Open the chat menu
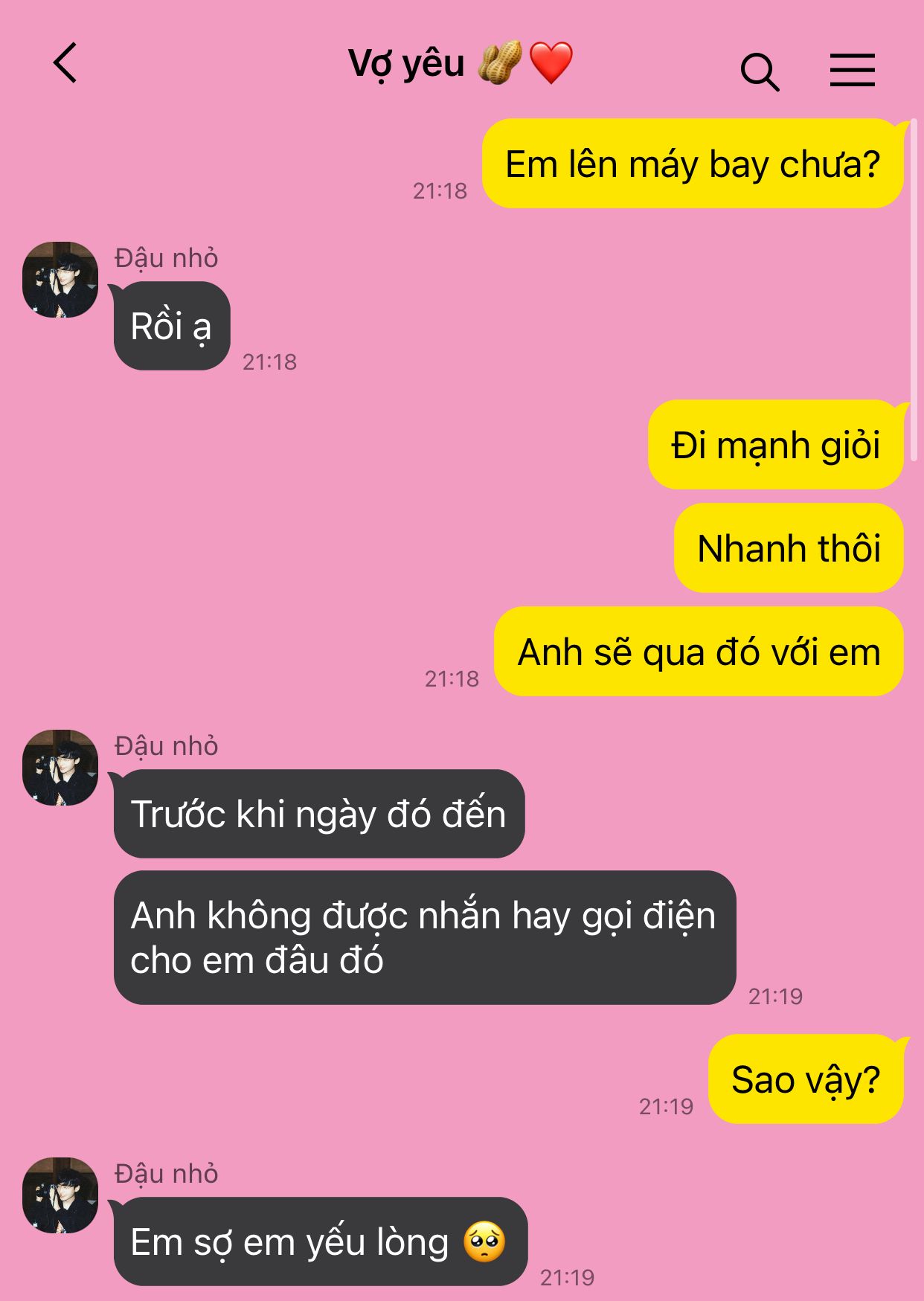Image resolution: width=924 pixels, height=1301 pixels. (852, 70)
